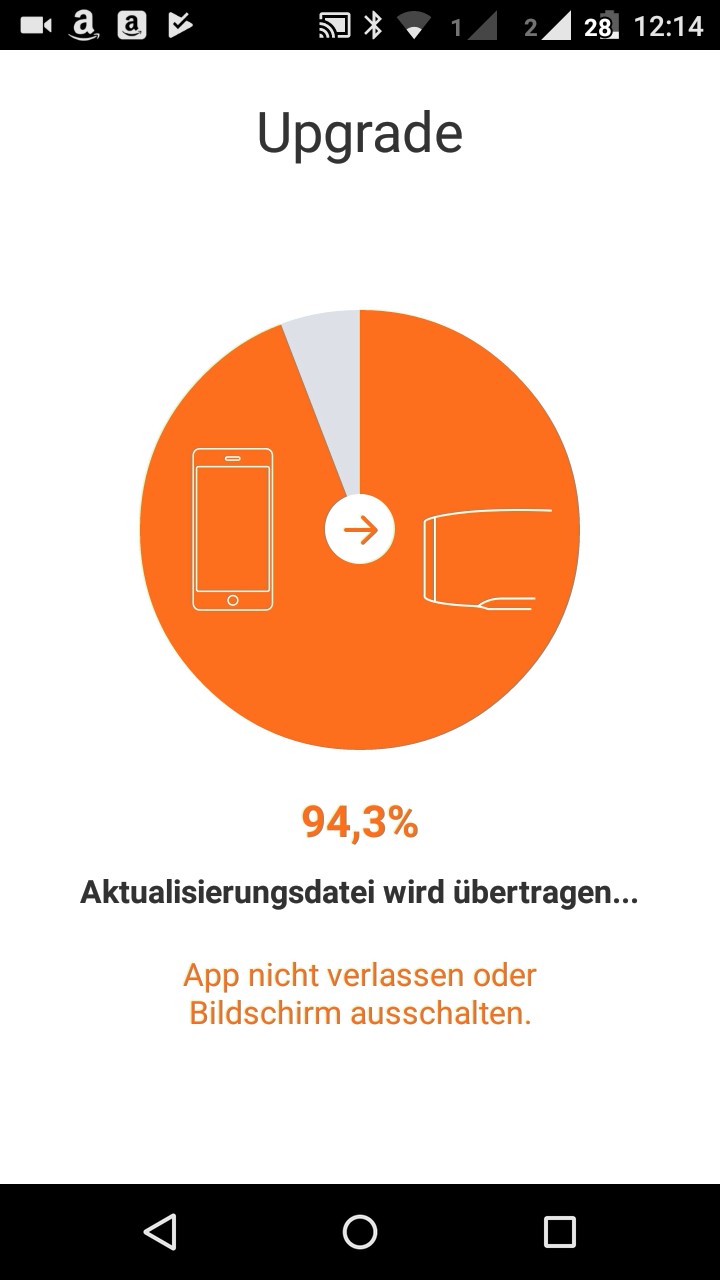Go to the home screen
Viewport: 720px width, 1280px height.
pos(360,1231)
